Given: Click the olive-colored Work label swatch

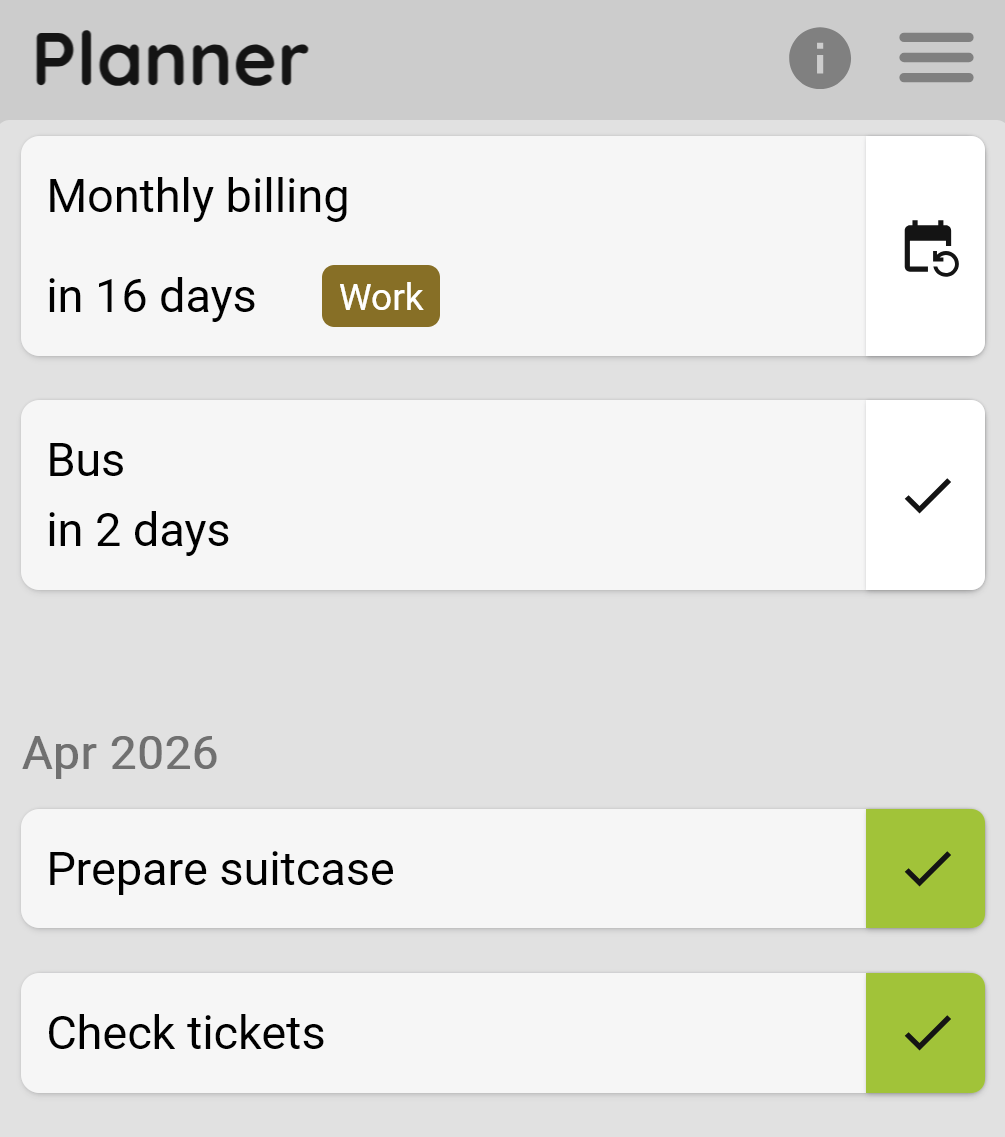Looking at the screenshot, I should (x=380, y=296).
